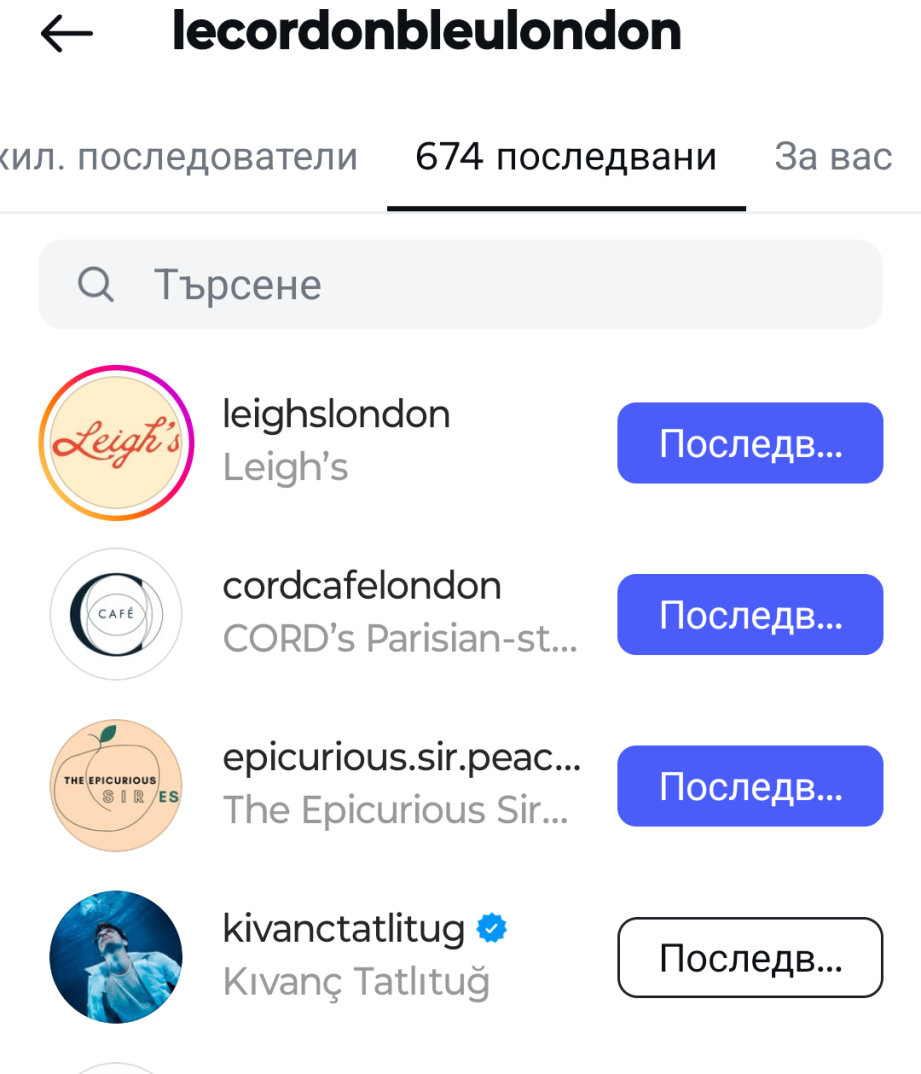
Task: Follow cordcafelondon
Action: pyautogui.click(x=750, y=615)
